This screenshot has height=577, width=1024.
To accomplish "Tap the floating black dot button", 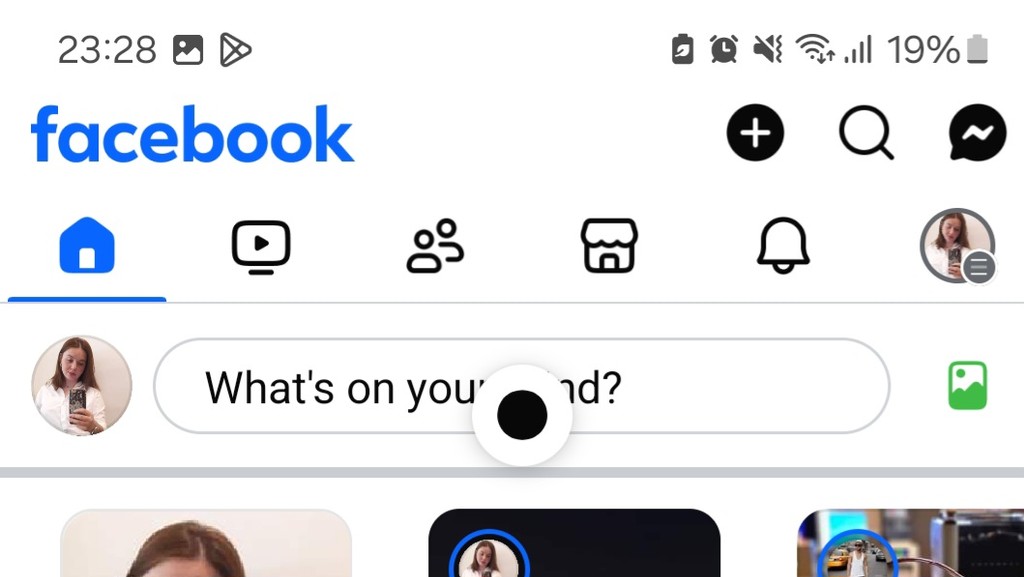I will pyautogui.click(x=522, y=415).
